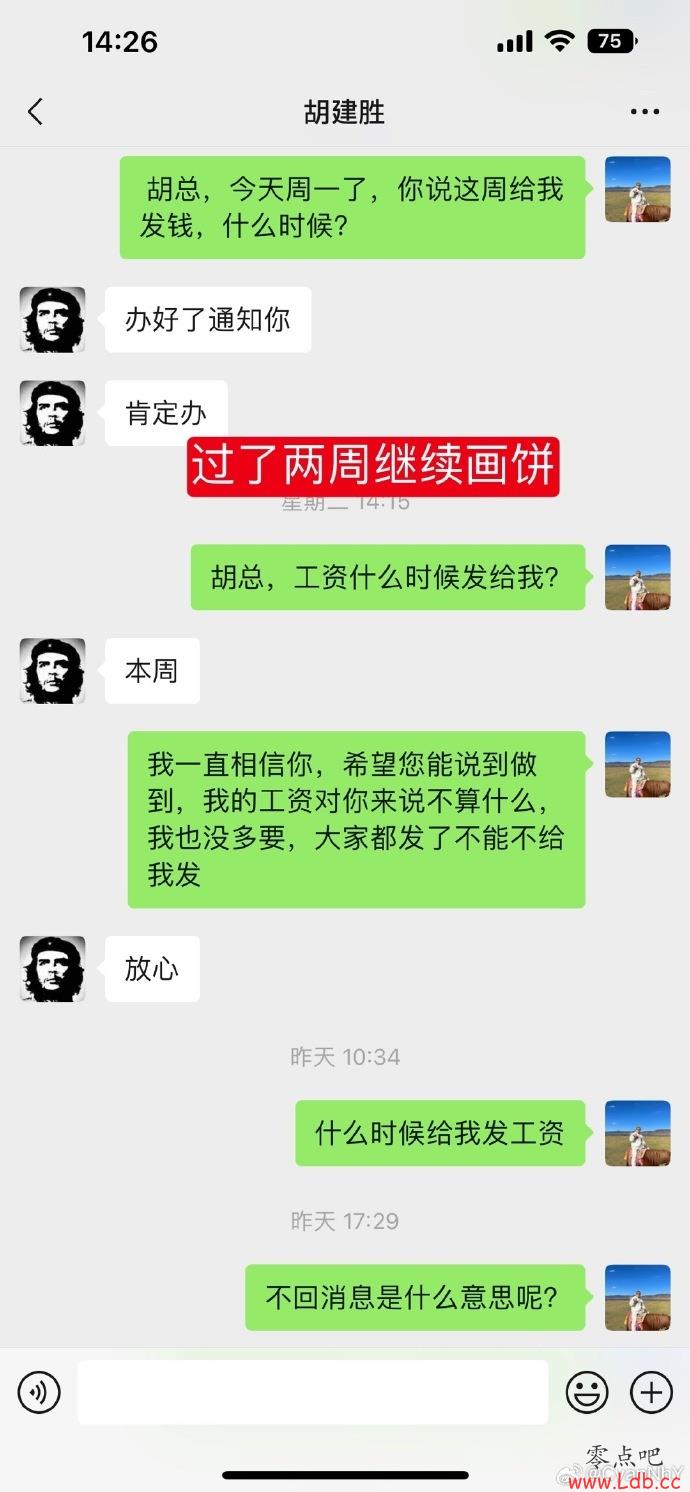View profile from avatar beside "放心"

[x=52, y=969]
